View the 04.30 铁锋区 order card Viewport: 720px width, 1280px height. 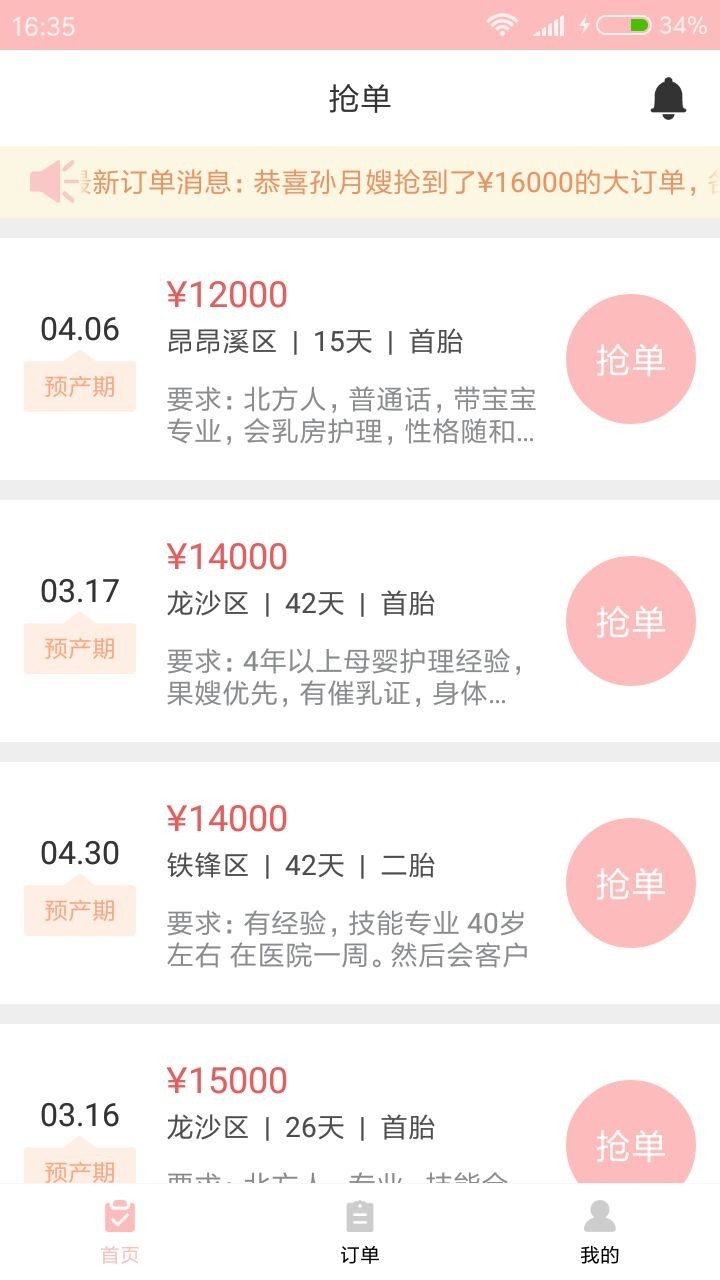360,883
